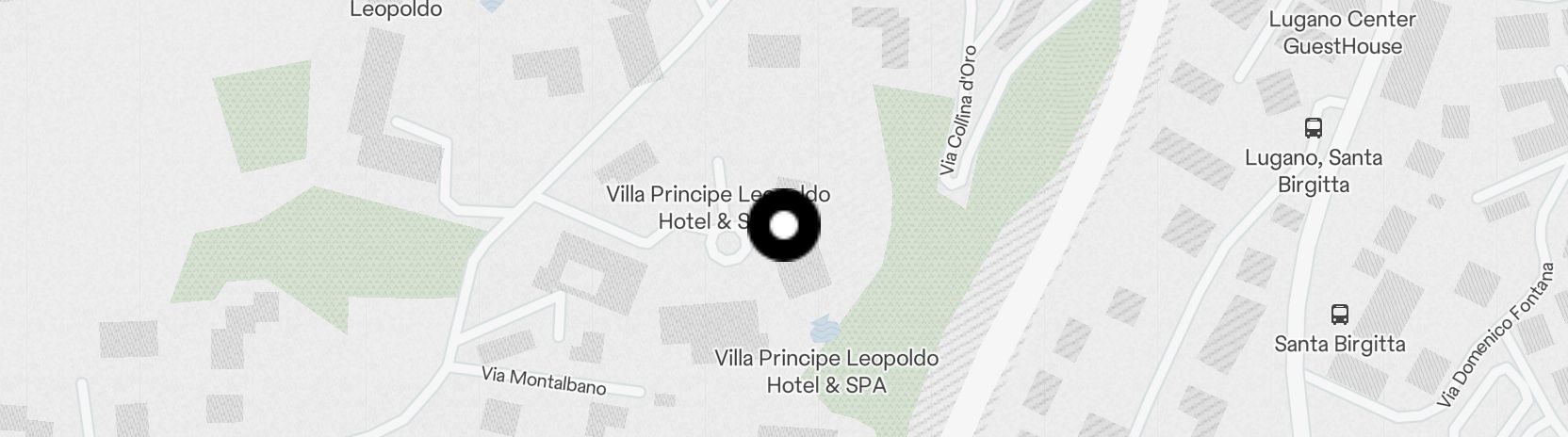Select Villa Principe Leopoldo Hotel & SPA by pond
The height and width of the screenshot is (437, 1568).
[x=826, y=371]
